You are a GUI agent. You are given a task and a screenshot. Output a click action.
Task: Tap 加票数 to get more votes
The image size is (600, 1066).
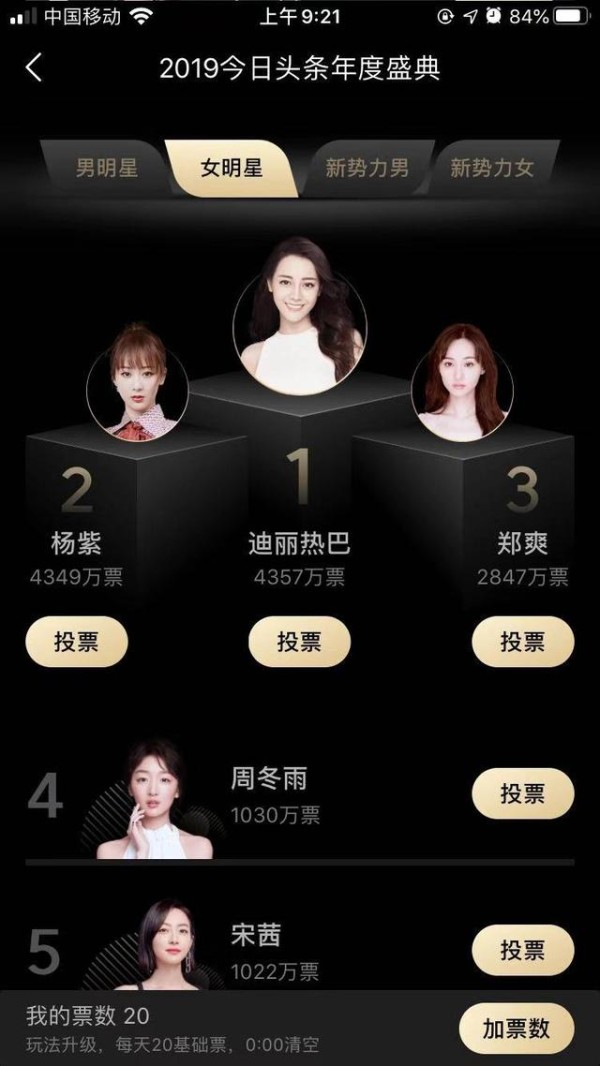(517, 1028)
